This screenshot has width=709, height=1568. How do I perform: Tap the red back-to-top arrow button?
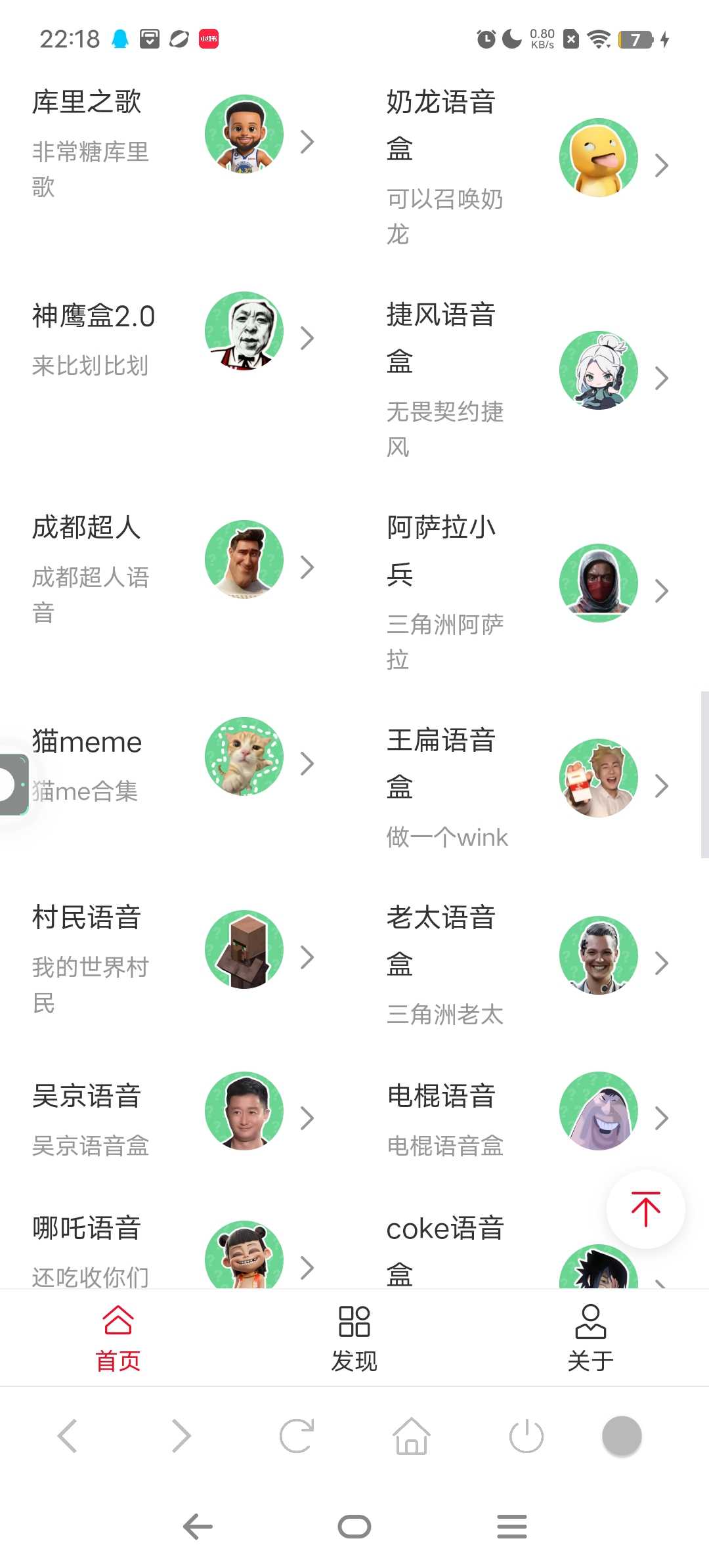645,1209
